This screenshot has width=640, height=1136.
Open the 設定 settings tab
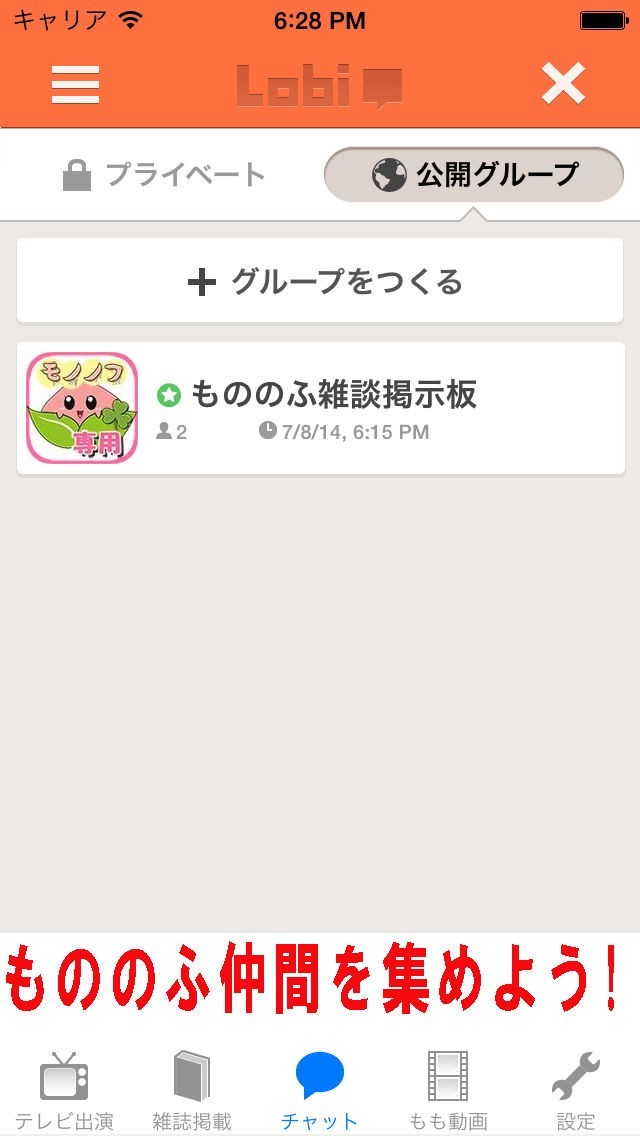576,1090
